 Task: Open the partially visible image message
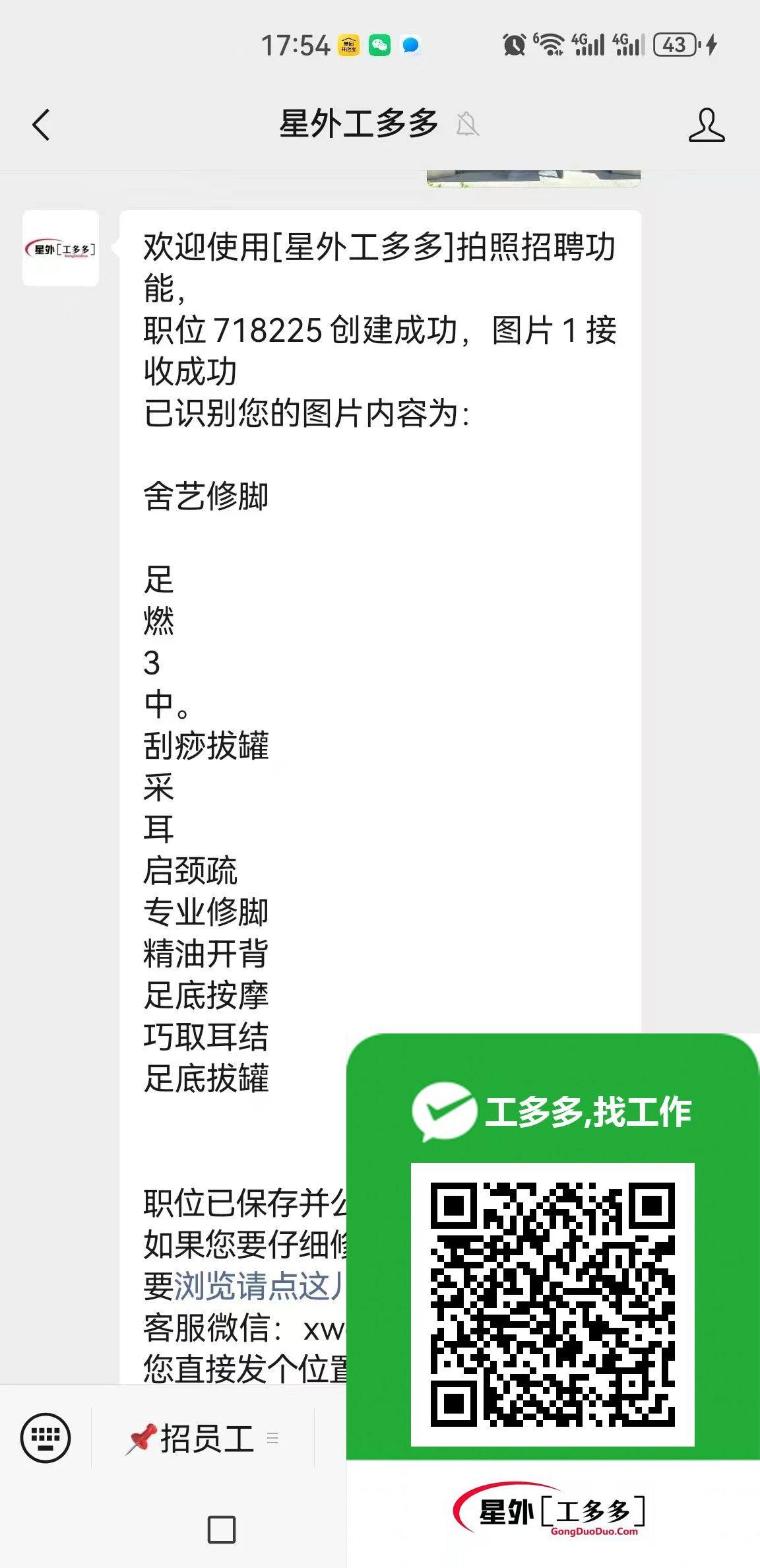click(x=533, y=178)
